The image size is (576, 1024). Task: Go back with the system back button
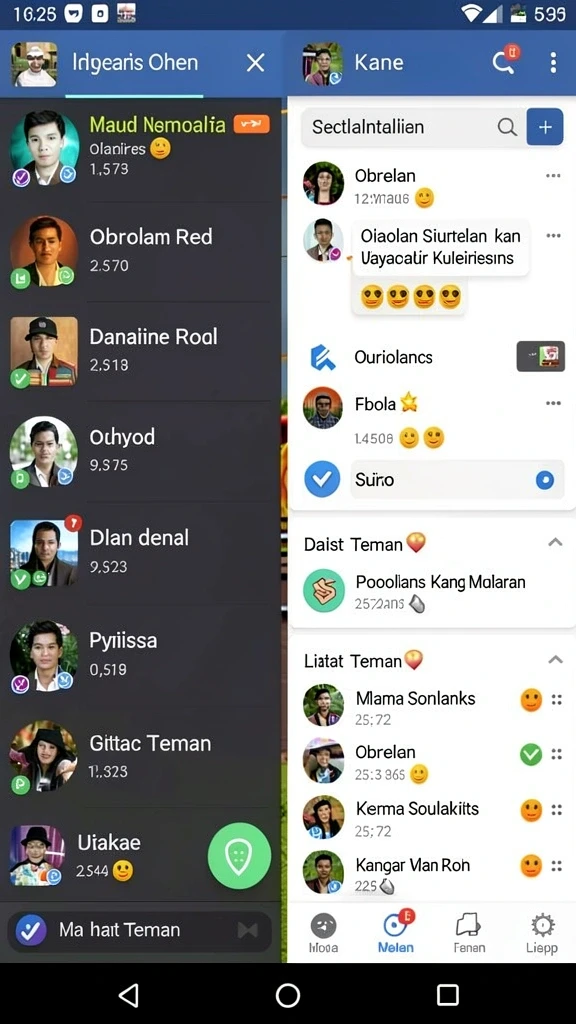(x=129, y=995)
